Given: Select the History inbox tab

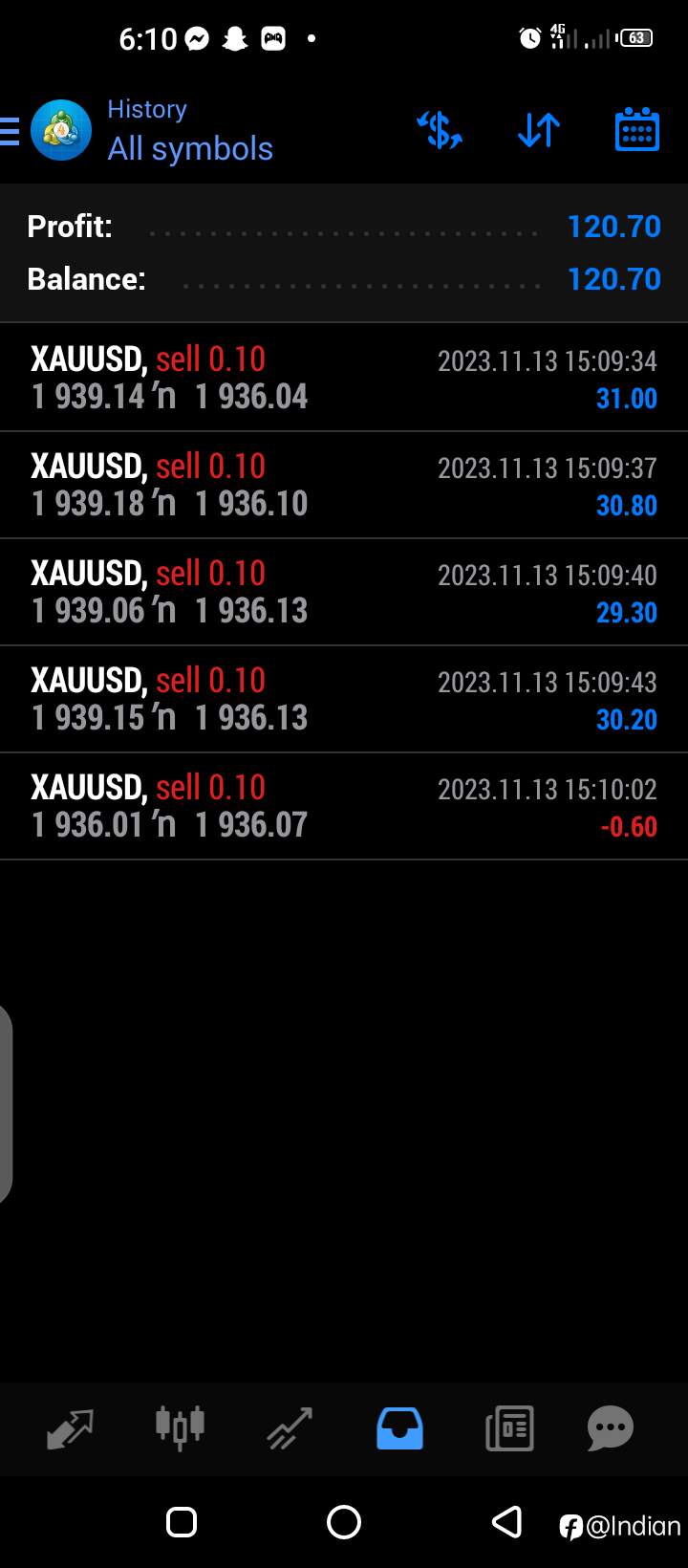Looking at the screenshot, I should coord(399,1429).
